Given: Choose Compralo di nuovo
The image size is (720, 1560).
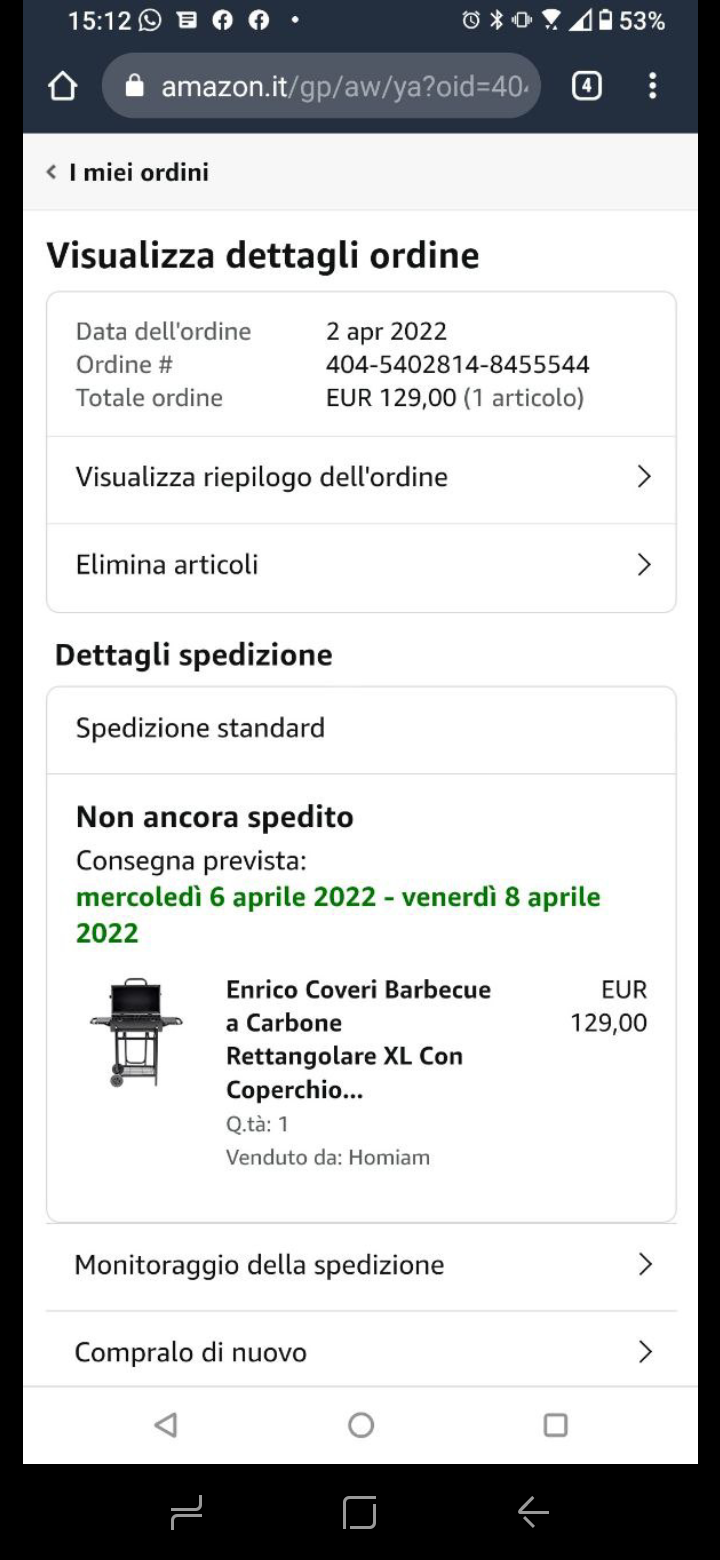Looking at the screenshot, I should pyautogui.click(x=361, y=1352).
